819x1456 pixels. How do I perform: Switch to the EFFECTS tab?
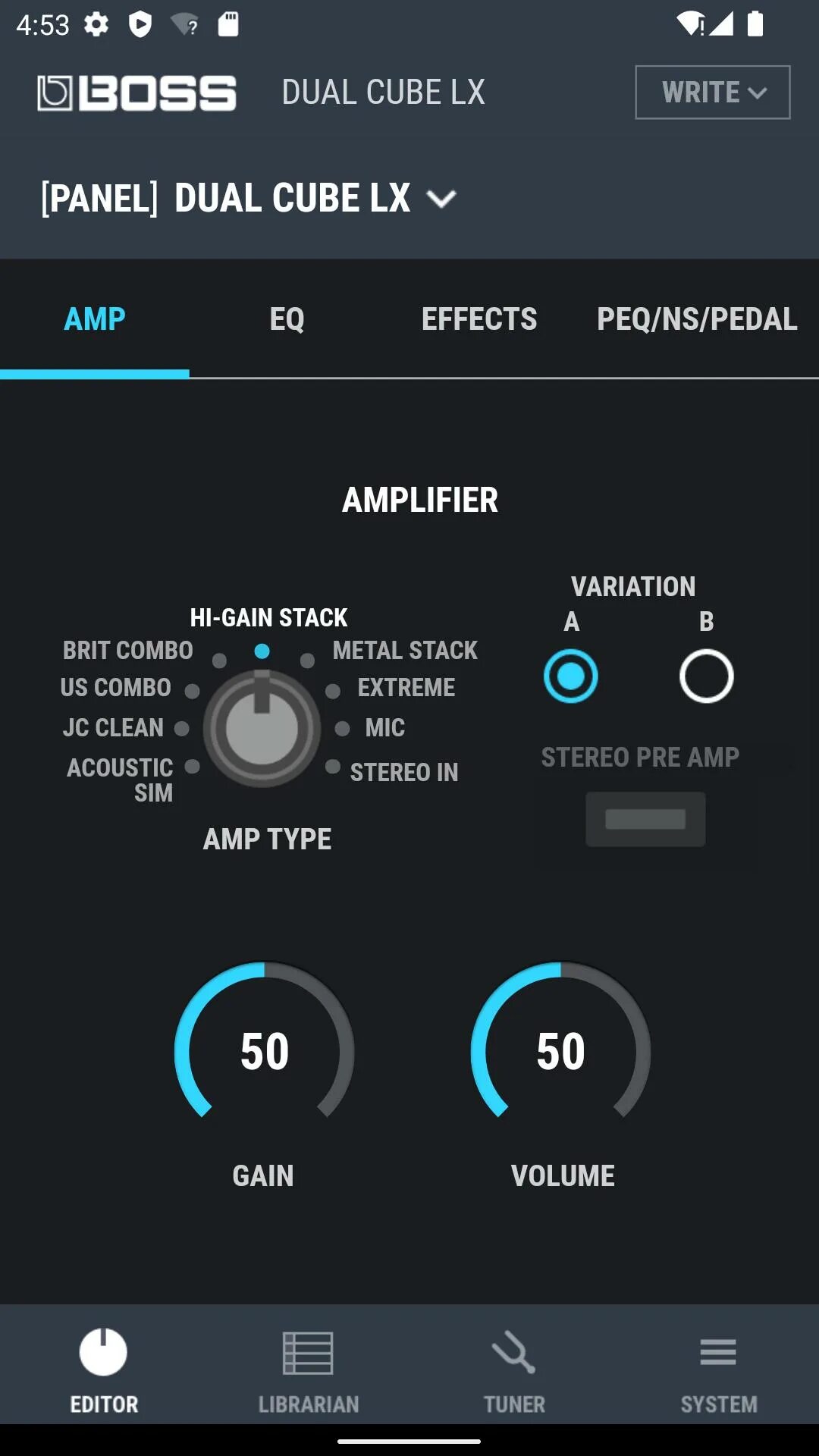tap(479, 319)
